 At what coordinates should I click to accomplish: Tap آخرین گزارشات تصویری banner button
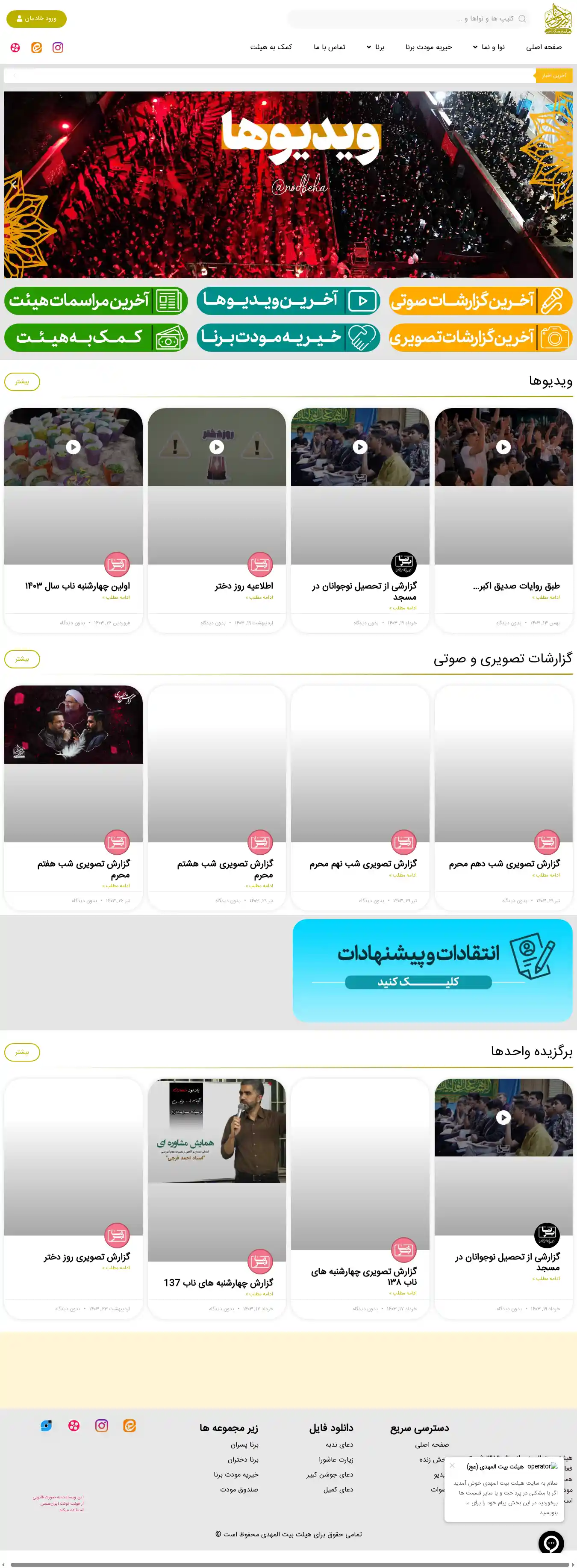pyautogui.click(x=480, y=337)
